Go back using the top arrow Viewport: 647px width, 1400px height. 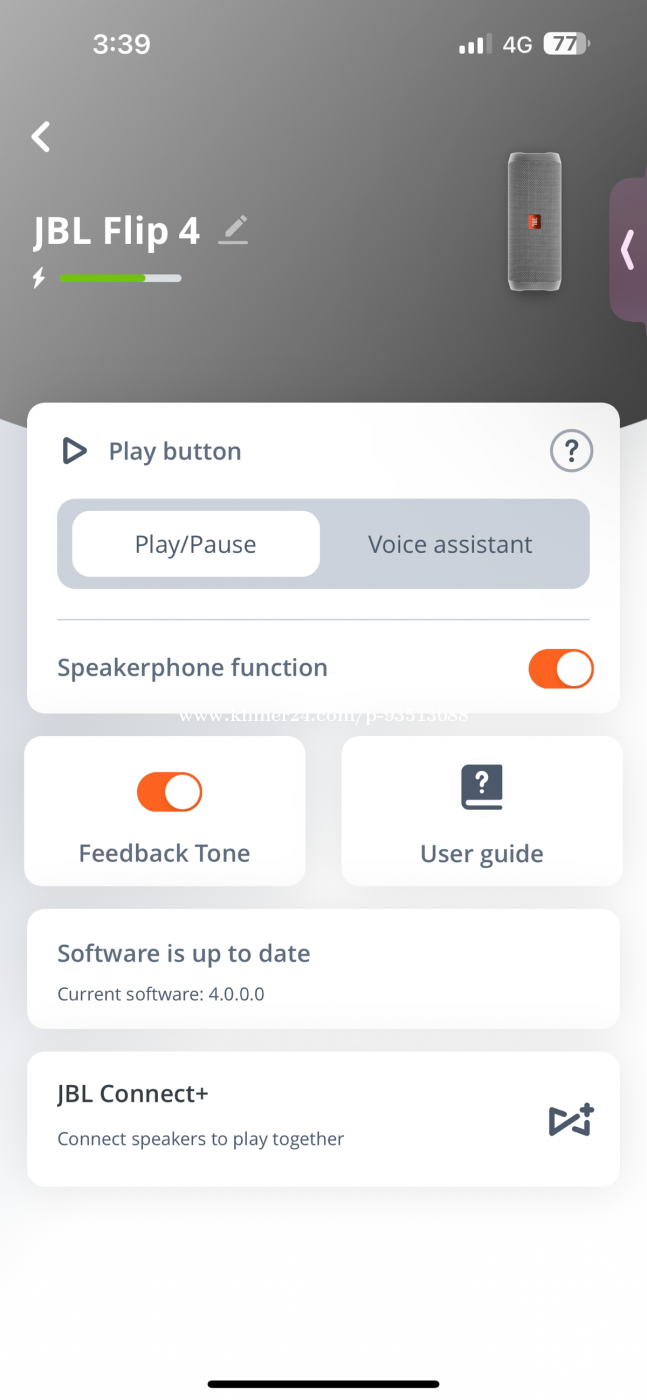(x=41, y=137)
